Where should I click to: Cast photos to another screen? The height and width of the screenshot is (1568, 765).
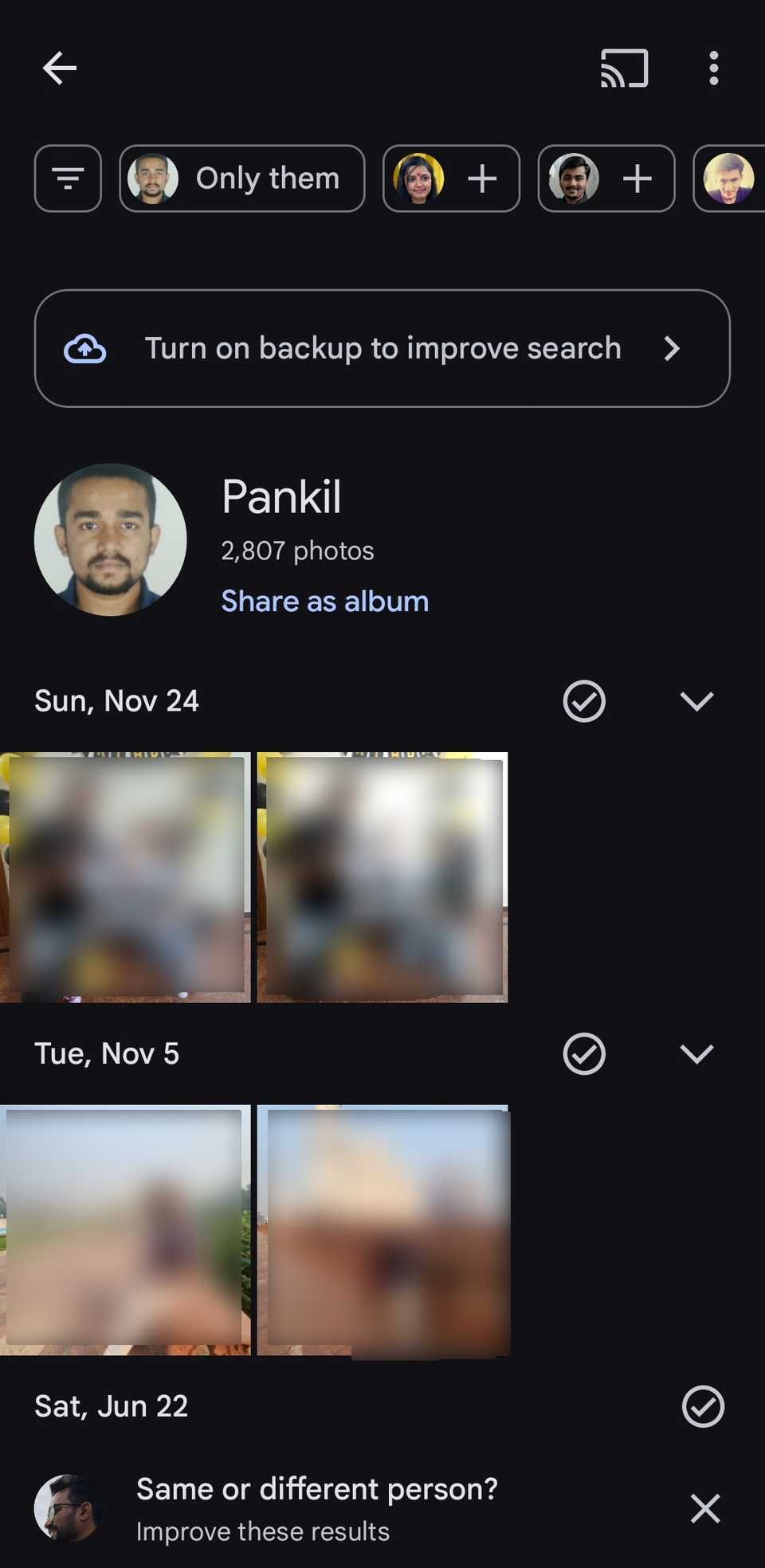[622, 69]
